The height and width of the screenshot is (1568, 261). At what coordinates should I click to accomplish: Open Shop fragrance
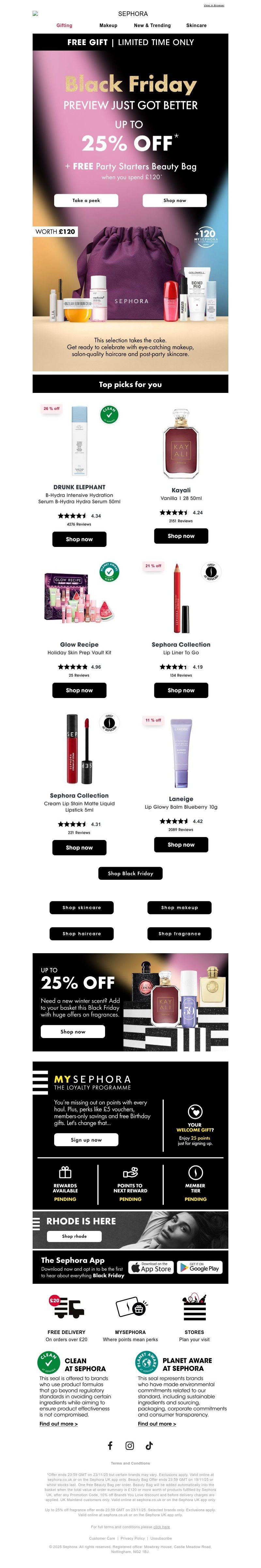179,934
